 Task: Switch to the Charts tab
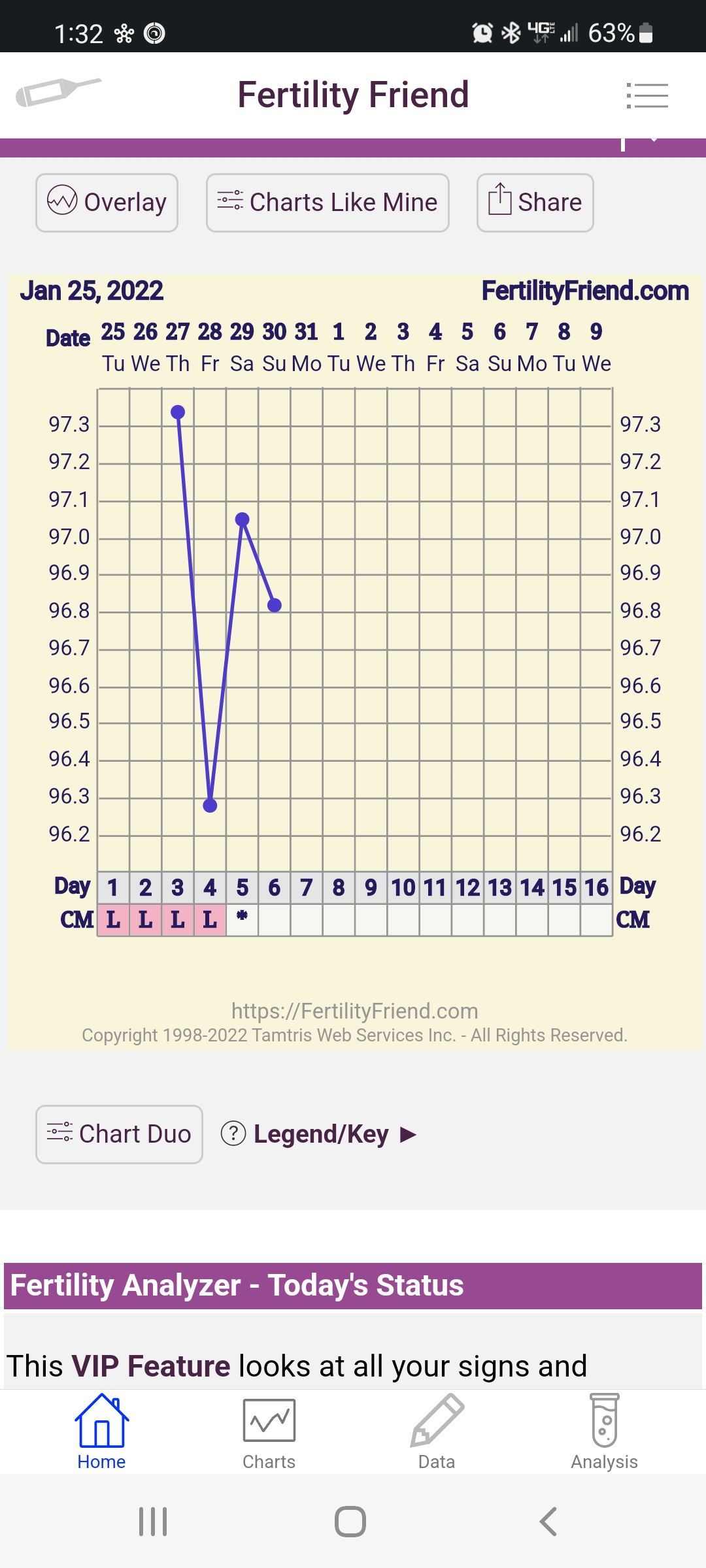[x=269, y=1432]
